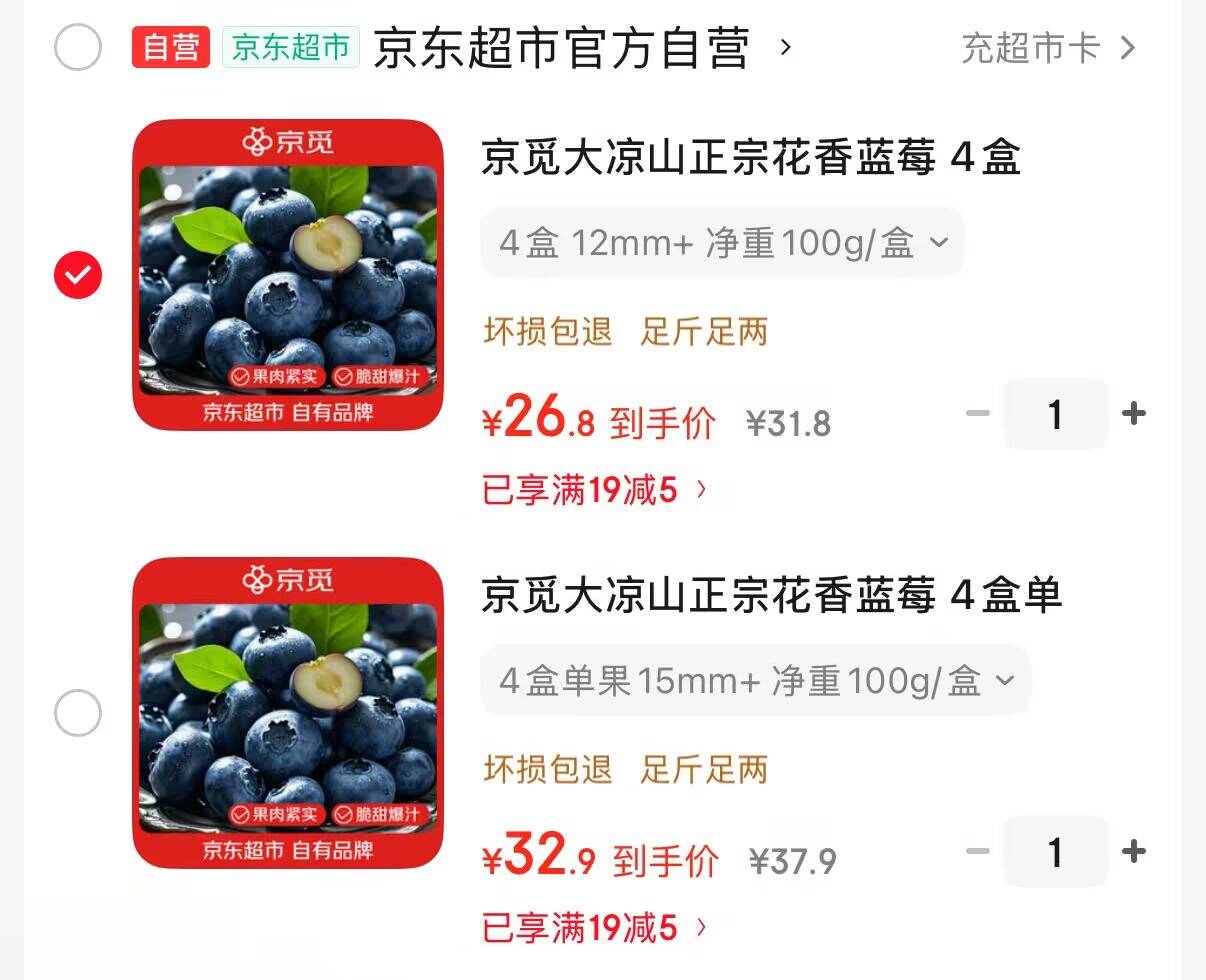
Task: Edit quantity field of the ¥32.9 blueberries
Action: coord(1055,852)
